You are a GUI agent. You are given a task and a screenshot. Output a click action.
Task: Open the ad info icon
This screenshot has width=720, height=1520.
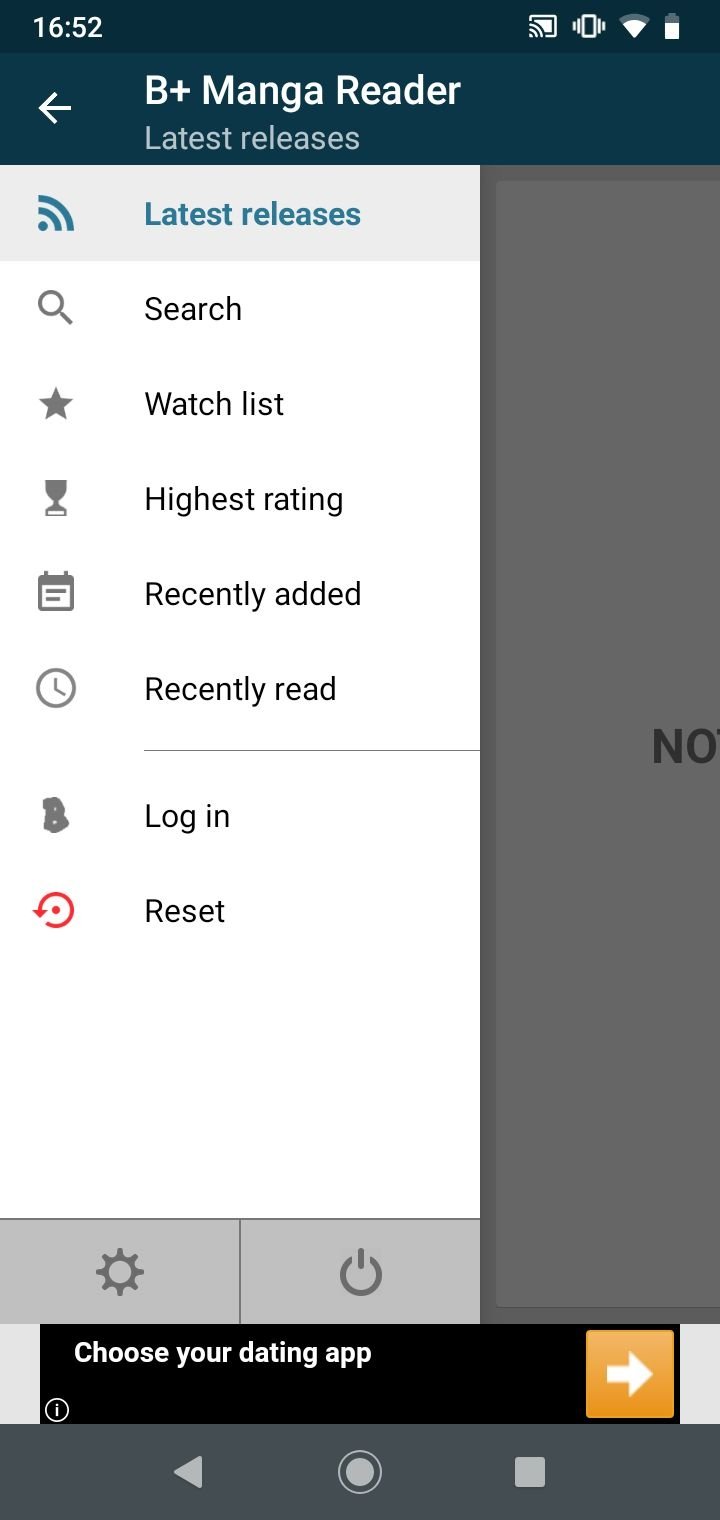57,1410
